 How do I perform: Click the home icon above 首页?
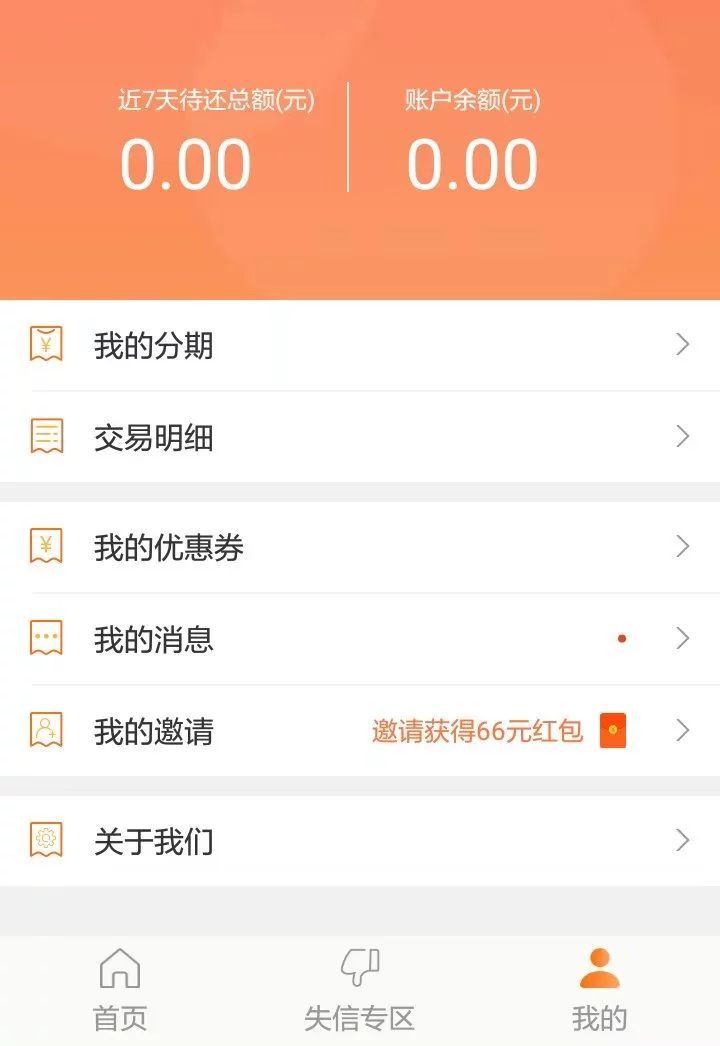point(120,967)
